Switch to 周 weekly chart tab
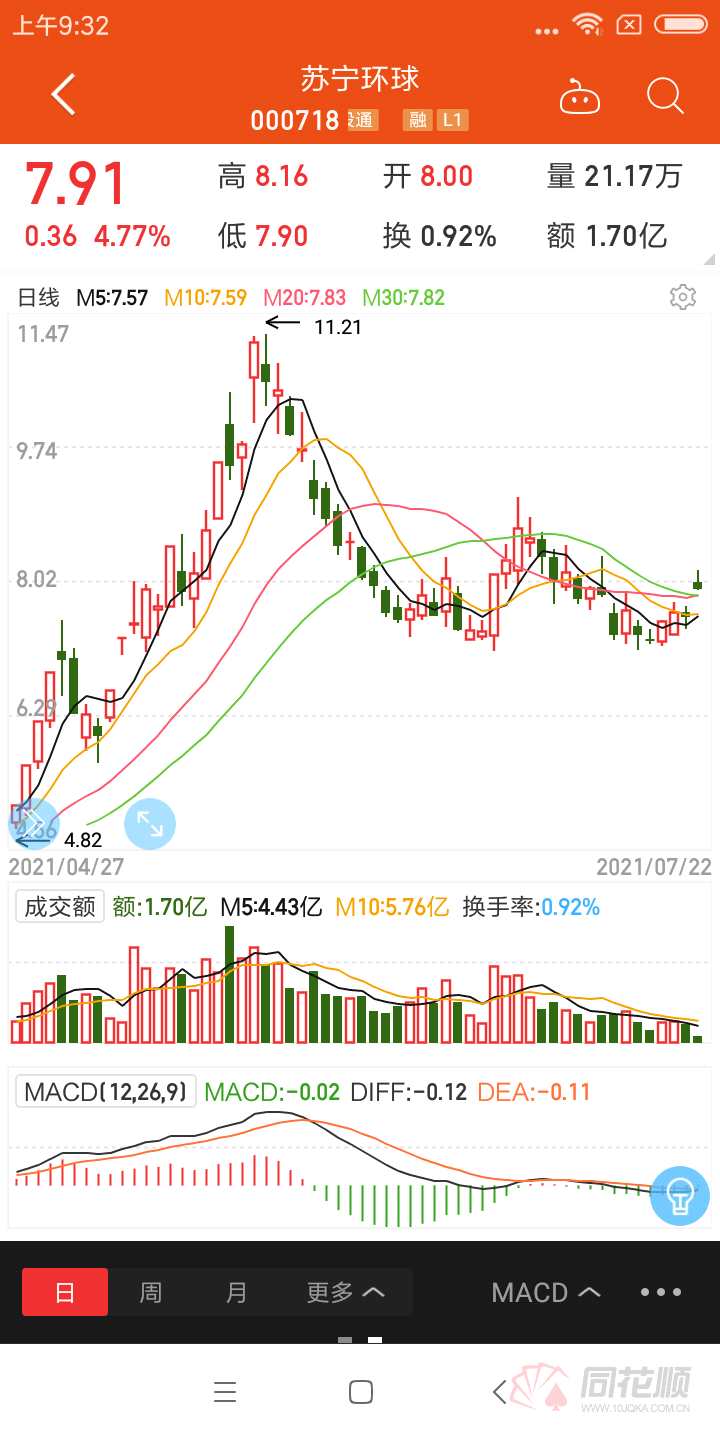720x1440 pixels. pyautogui.click(x=150, y=1292)
